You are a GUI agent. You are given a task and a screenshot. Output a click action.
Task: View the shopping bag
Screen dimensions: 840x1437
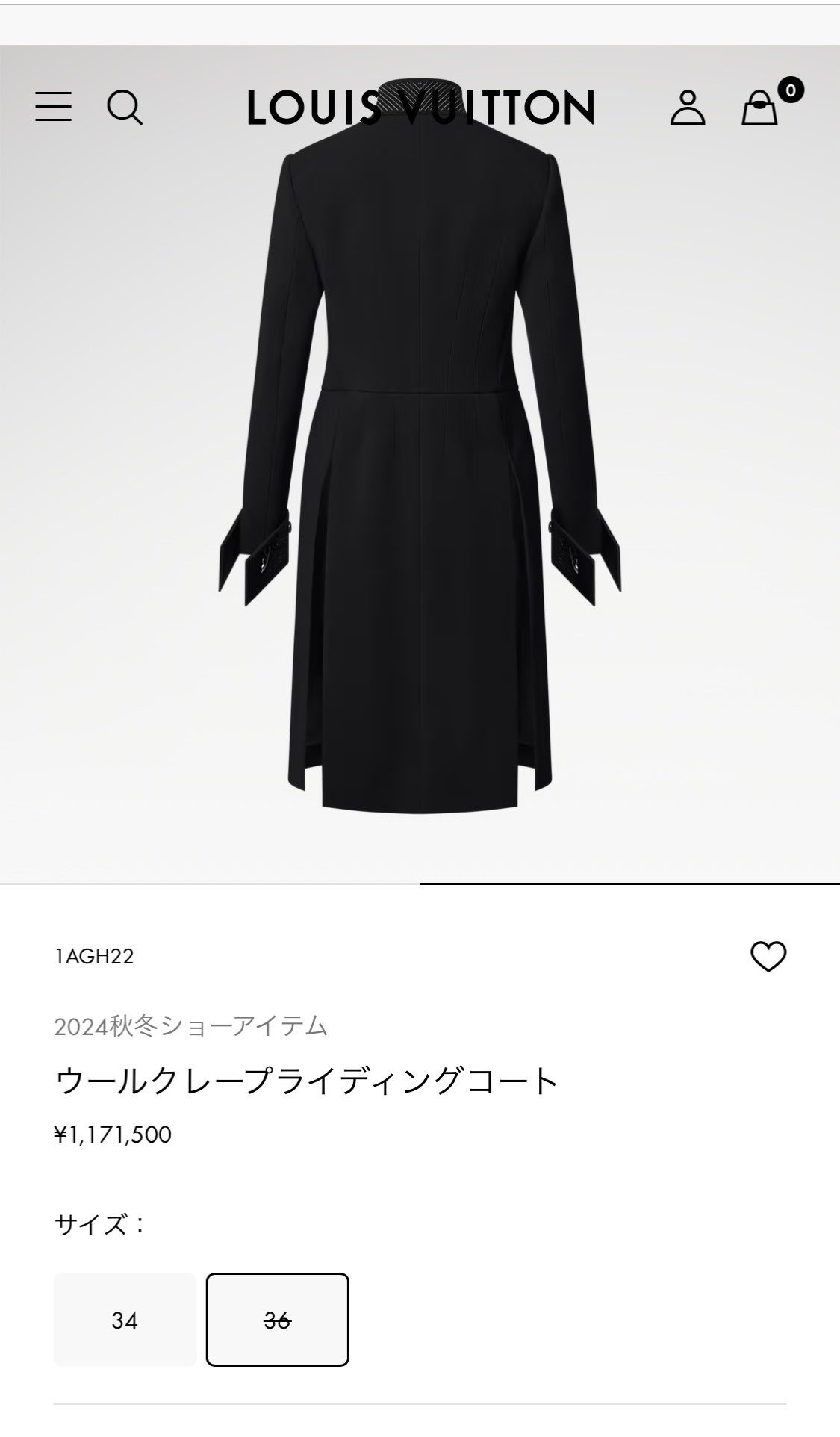(x=760, y=108)
